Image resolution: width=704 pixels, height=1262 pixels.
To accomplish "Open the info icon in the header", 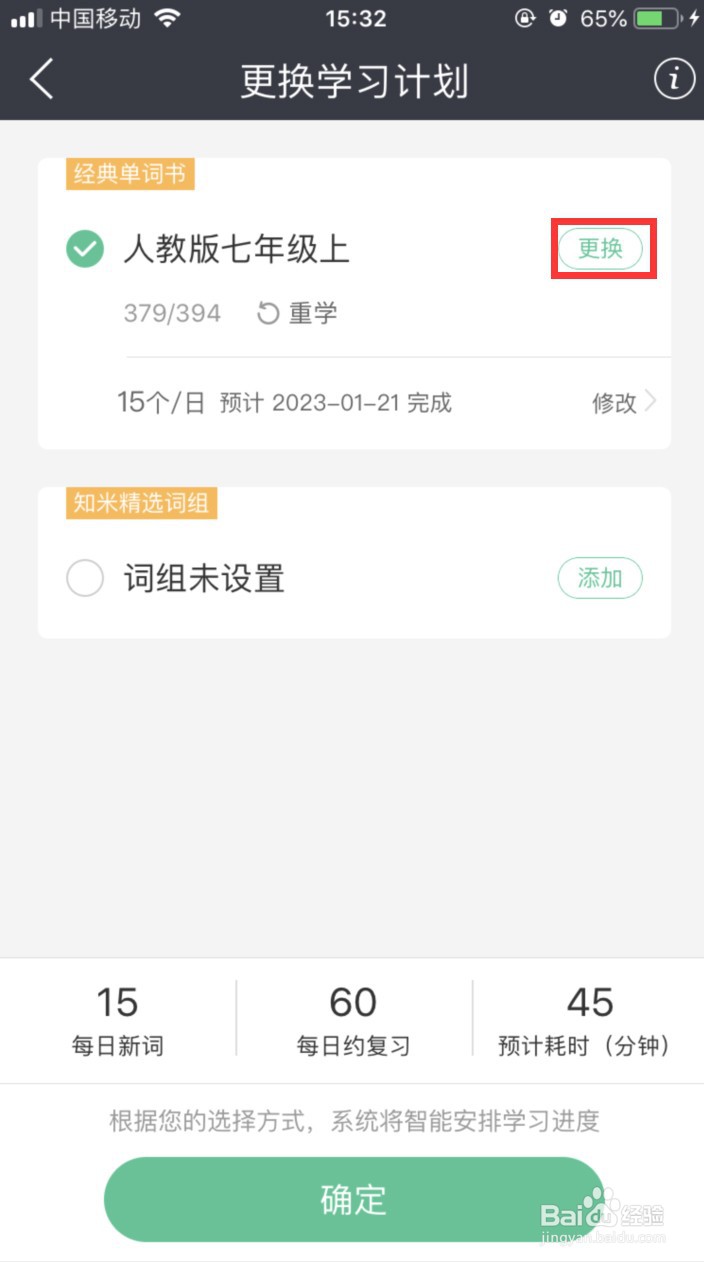I will pos(674,80).
